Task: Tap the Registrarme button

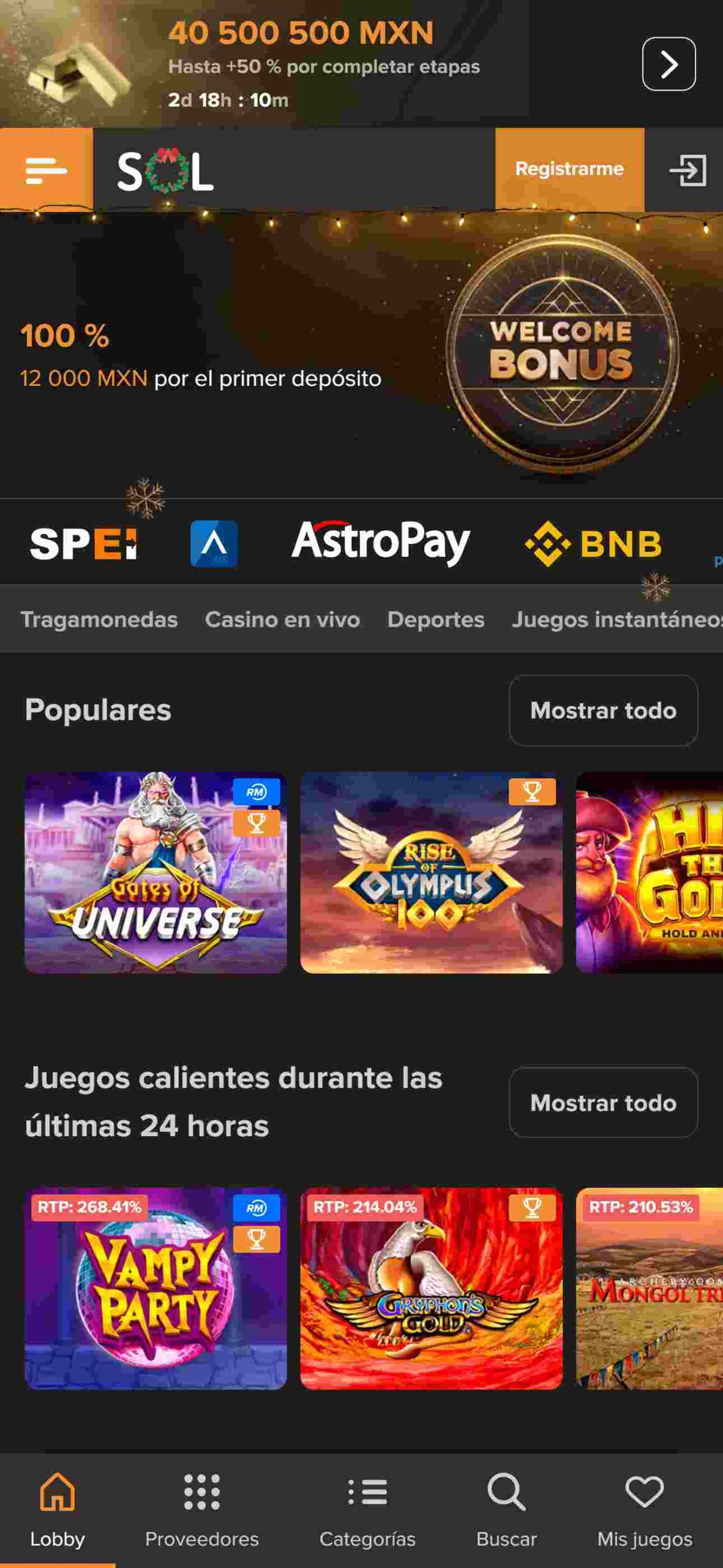Action: 569,169
